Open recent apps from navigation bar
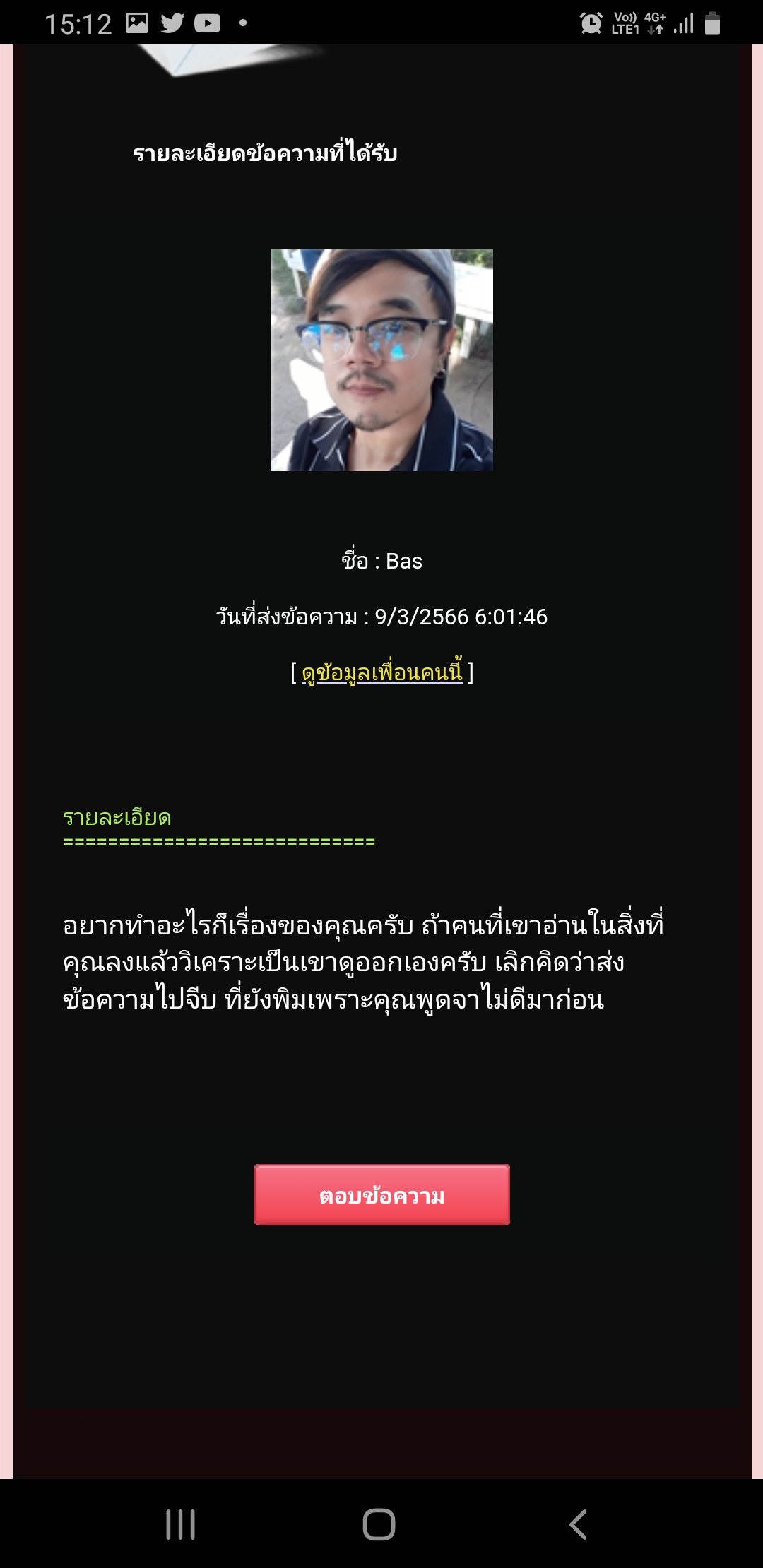This screenshot has height=1568, width=763. [180, 1524]
